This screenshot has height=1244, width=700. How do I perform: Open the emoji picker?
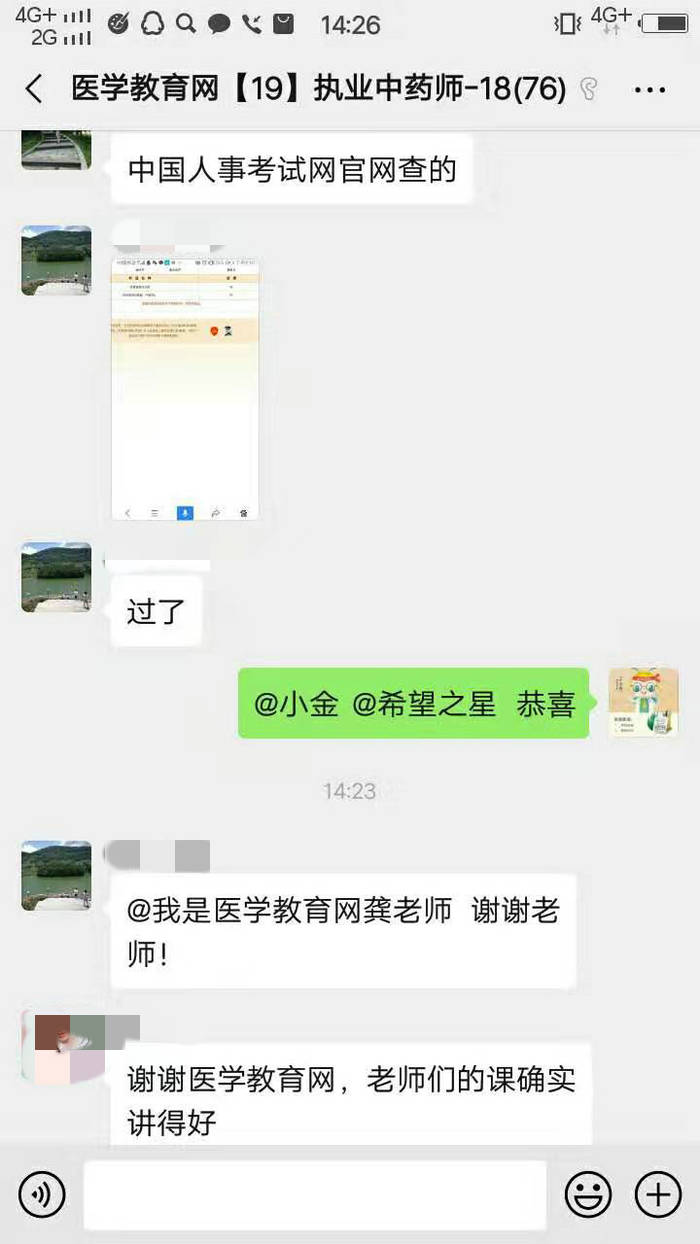coord(588,1194)
